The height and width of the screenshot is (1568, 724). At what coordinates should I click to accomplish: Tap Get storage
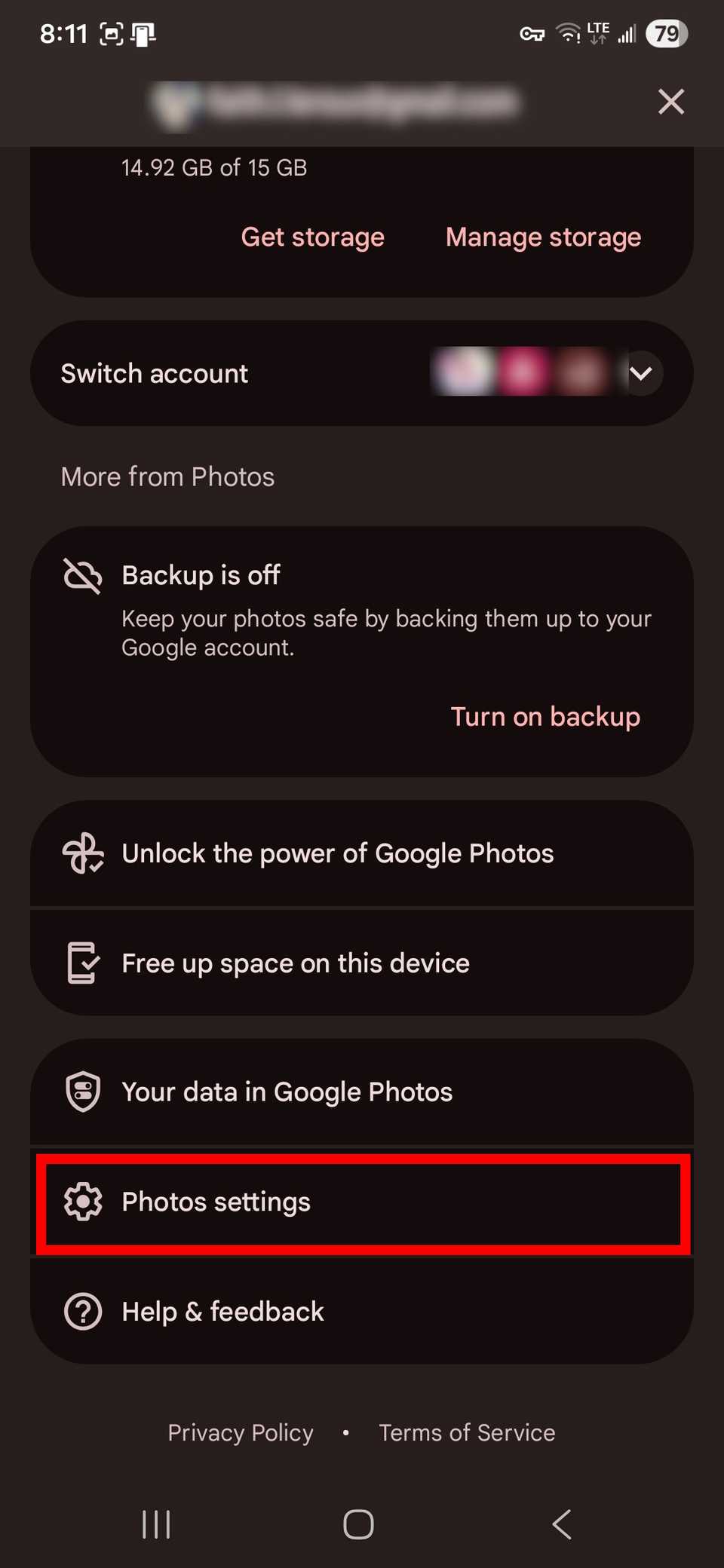[312, 237]
